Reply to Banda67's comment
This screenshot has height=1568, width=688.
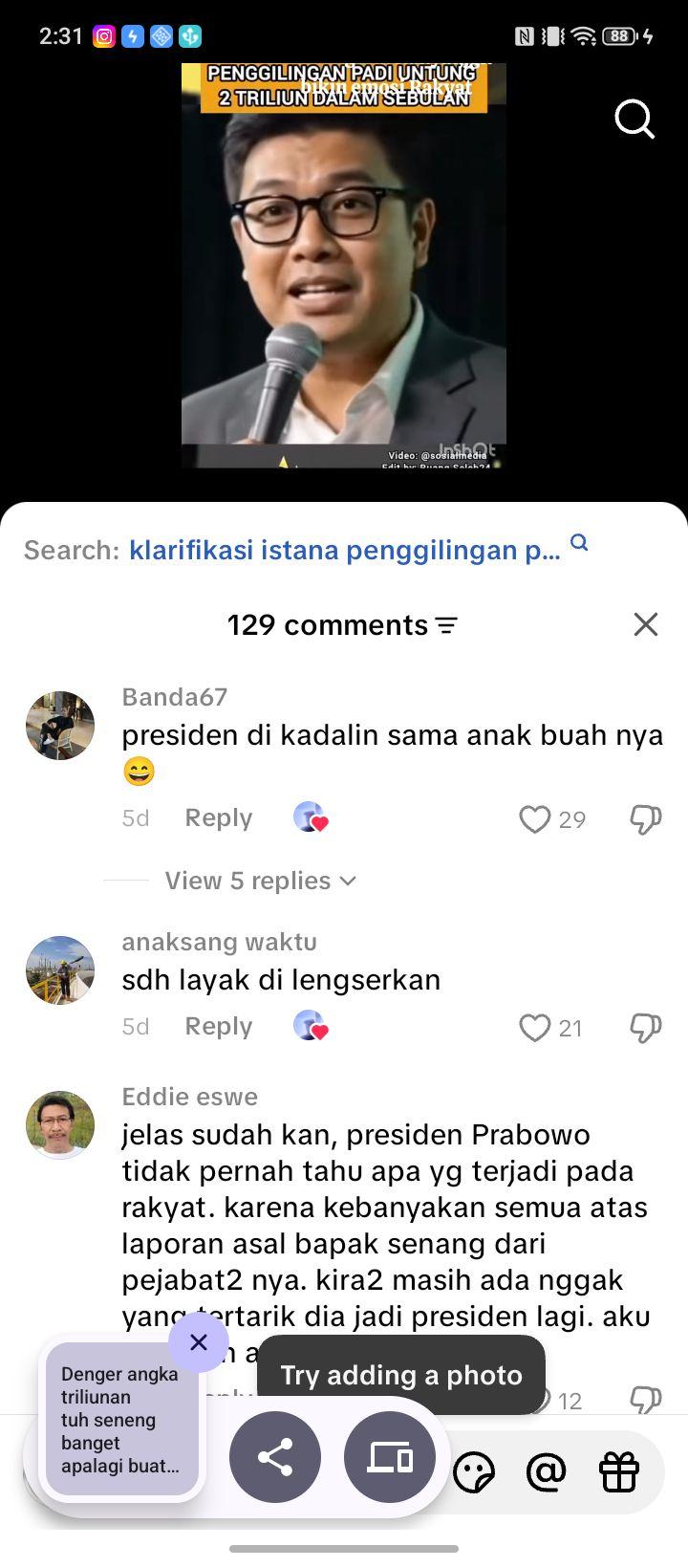click(219, 818)
